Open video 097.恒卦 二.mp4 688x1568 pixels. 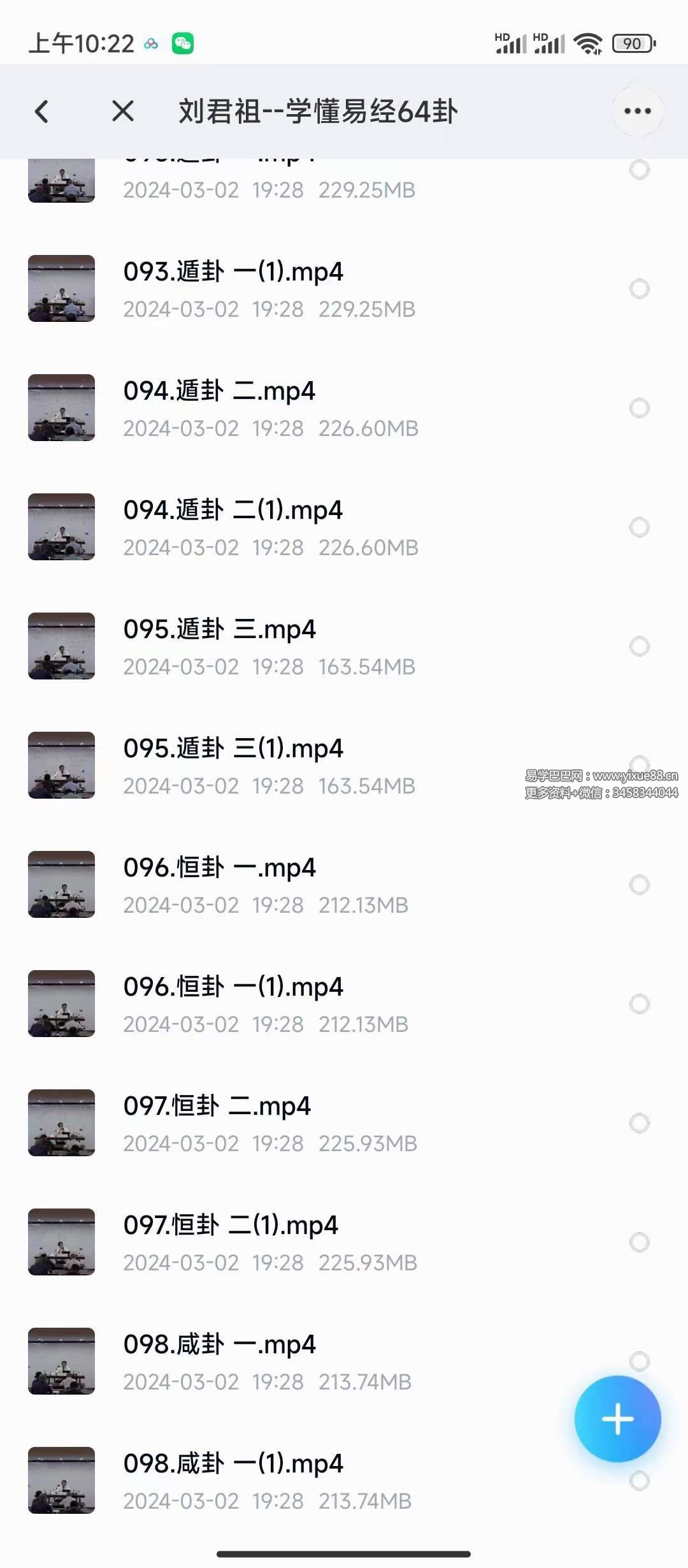pos(217,1107)
